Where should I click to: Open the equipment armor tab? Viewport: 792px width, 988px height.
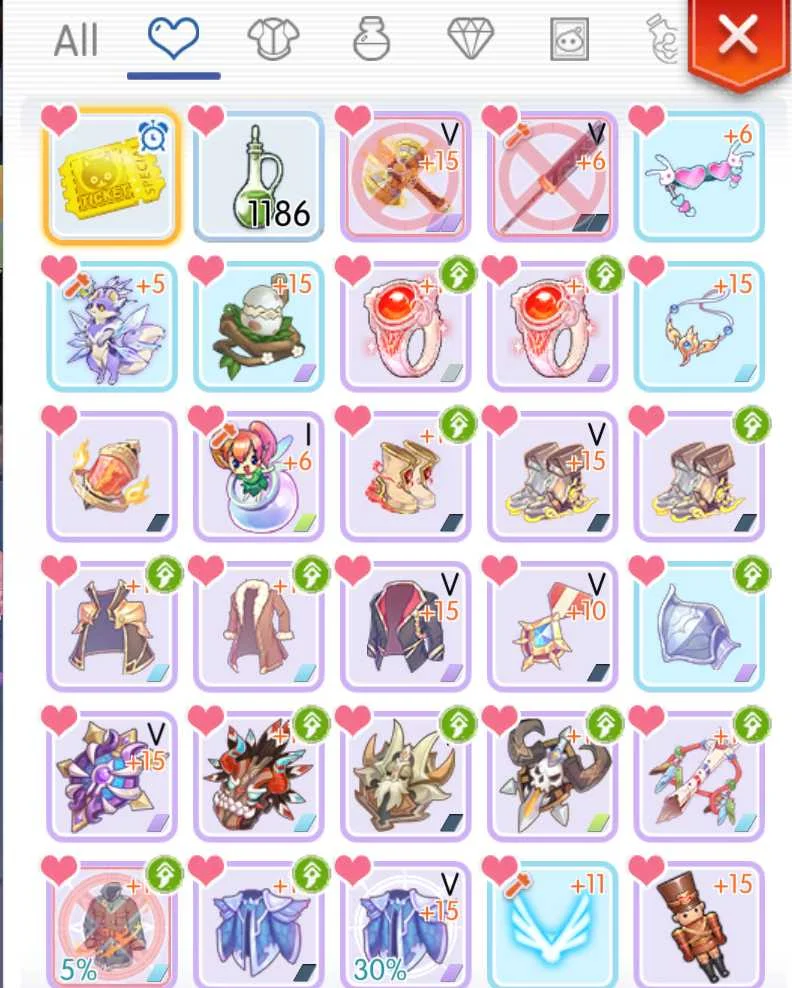(x=273, y=40)
